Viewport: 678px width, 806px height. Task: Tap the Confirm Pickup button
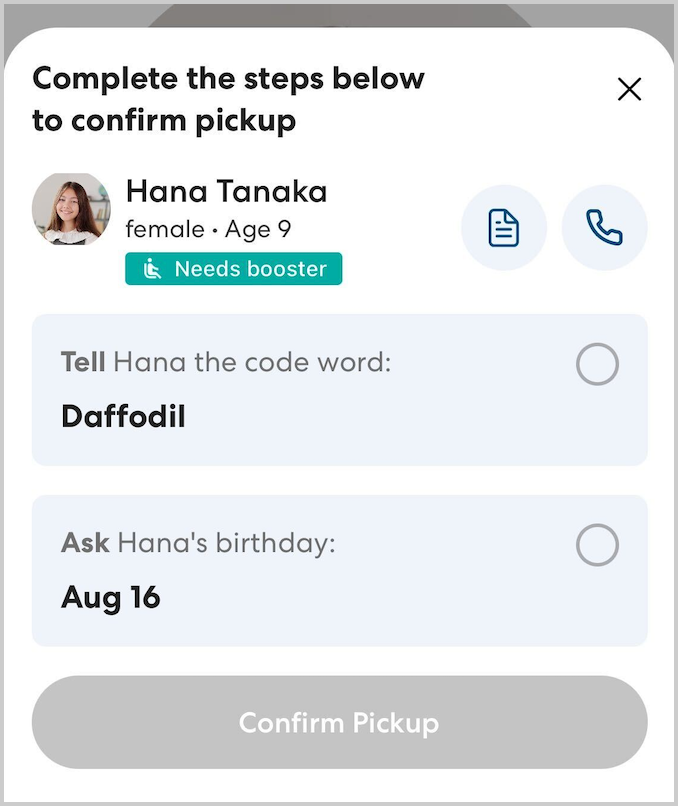pyautogui.click(x=339, y=723)
